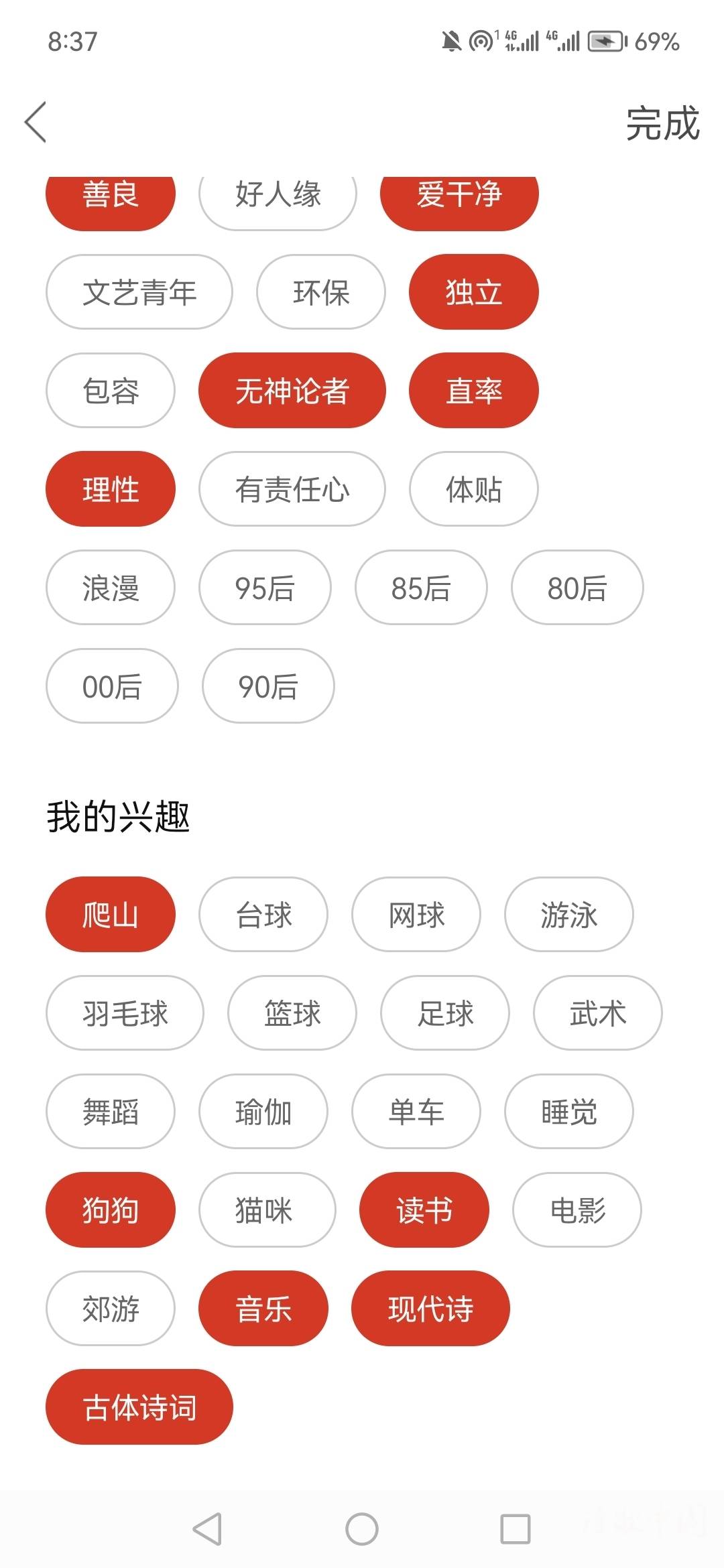Image resolution: width=724 pixels, height=1568 pixels.
Task: Unselect the 古体诗词 interest
Action: [x=139, y=1407]
